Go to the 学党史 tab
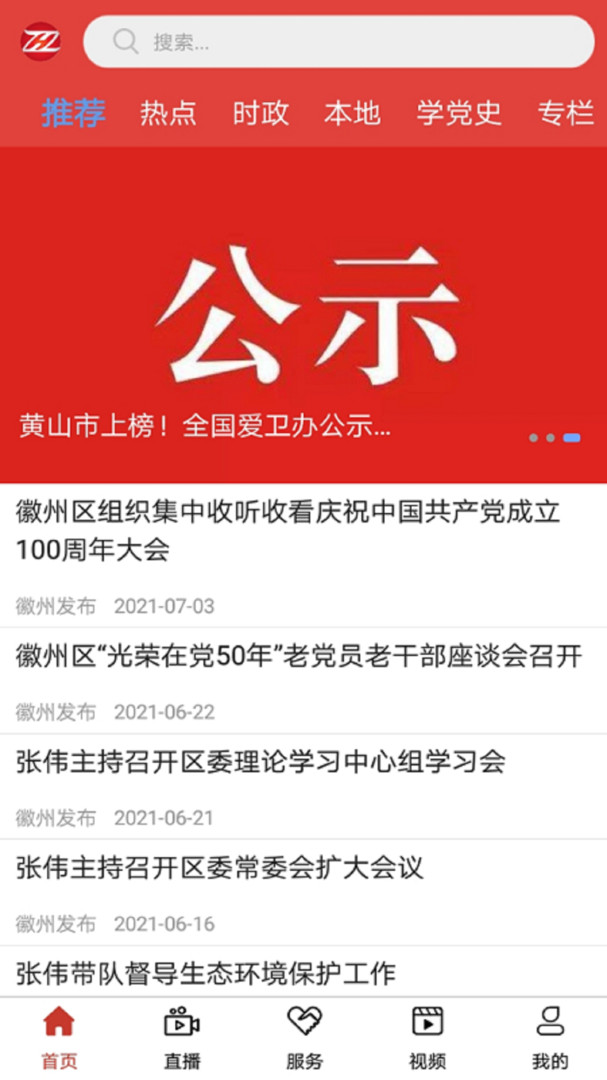607x1080 pixels. point(459,113)
